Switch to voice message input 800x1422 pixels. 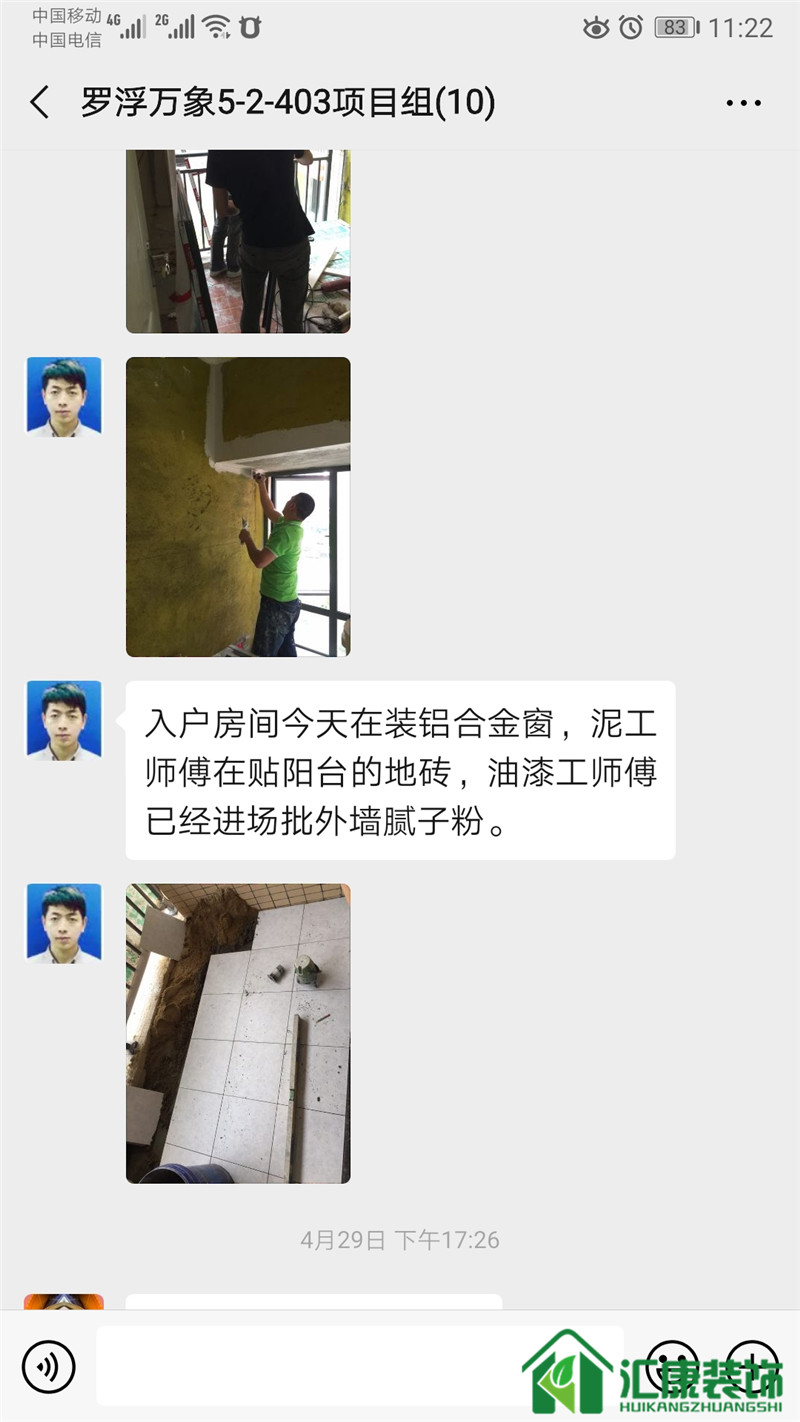[x=48, y=1366]
